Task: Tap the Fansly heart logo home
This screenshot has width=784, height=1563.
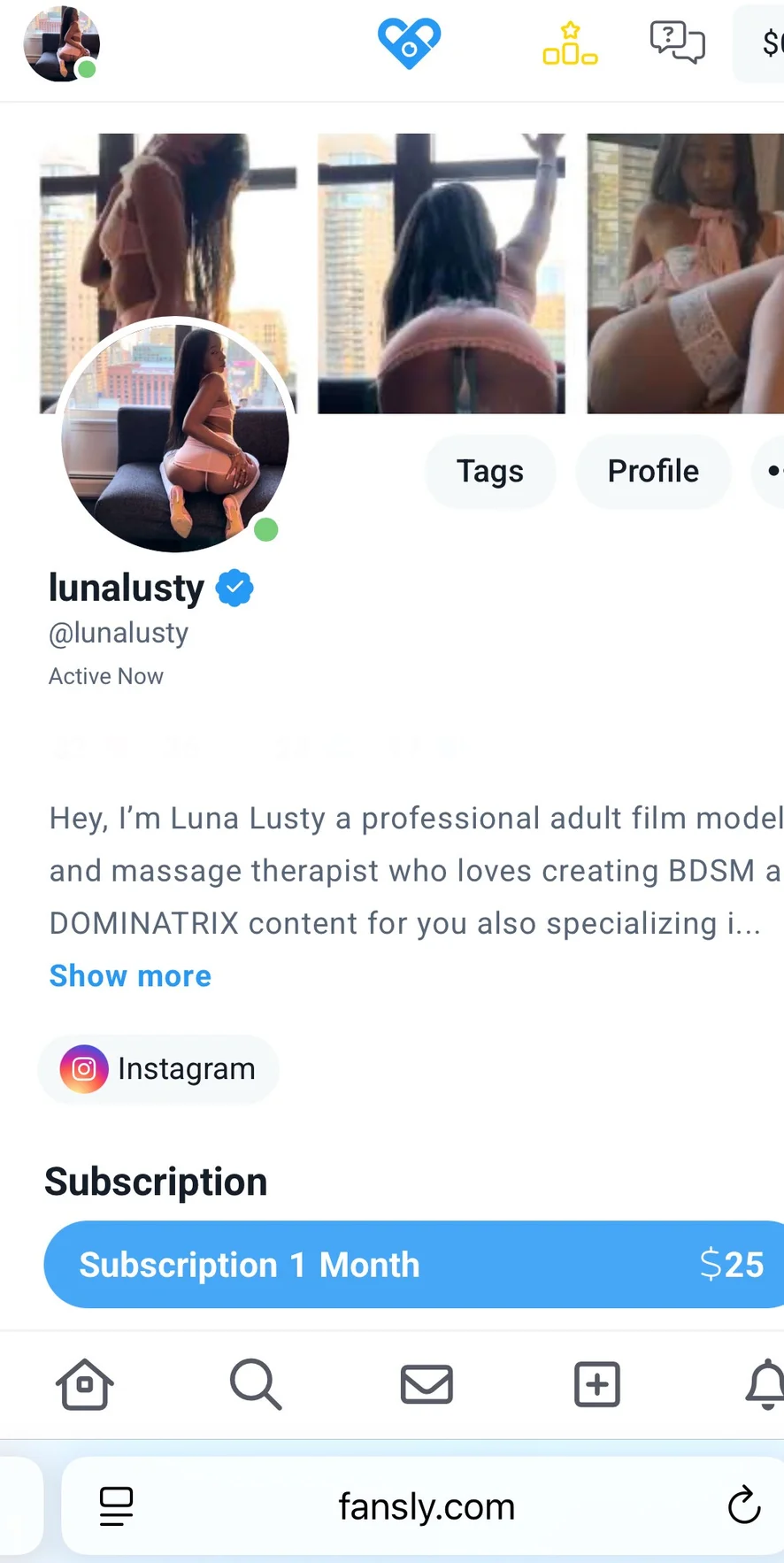Action: (409, 44)
